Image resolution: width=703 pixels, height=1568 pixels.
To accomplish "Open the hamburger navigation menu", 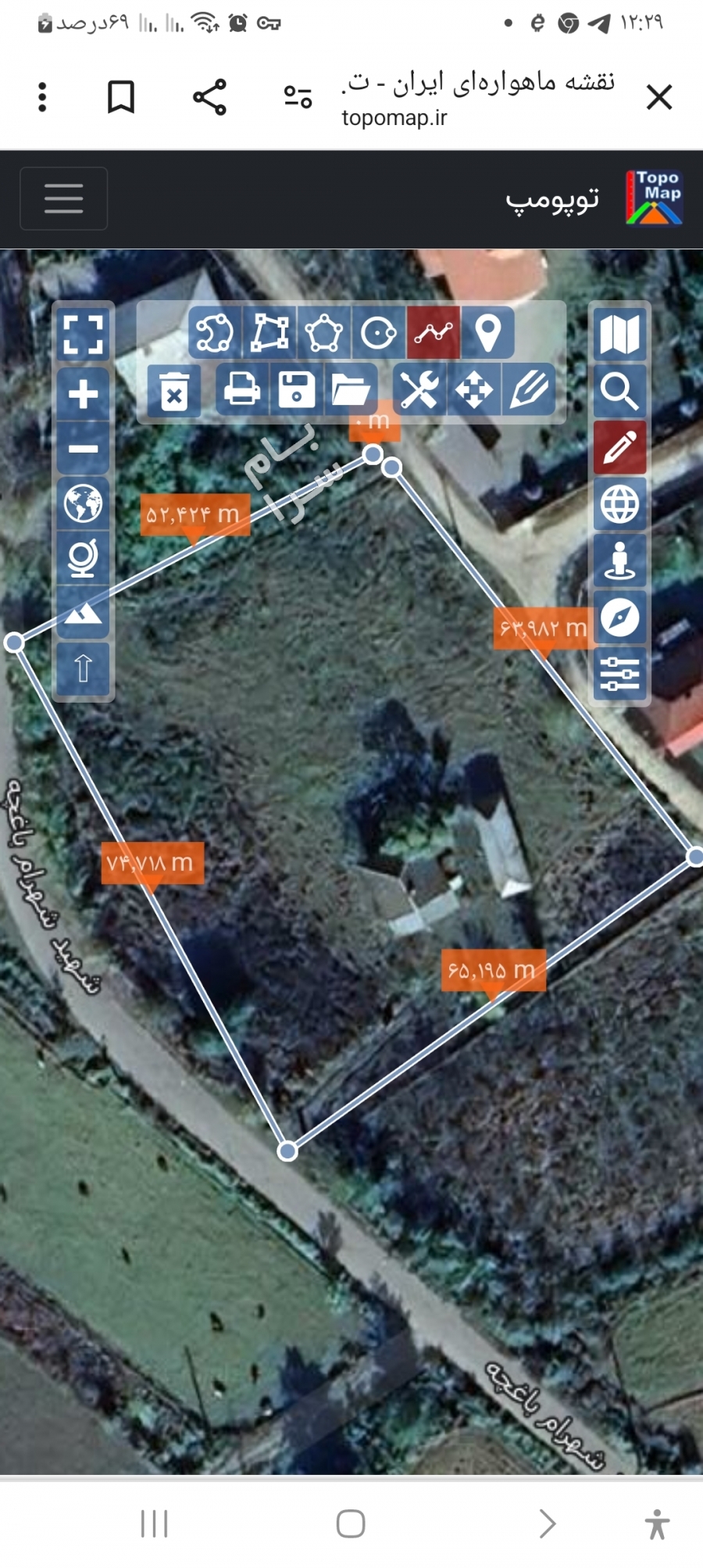I will [63, 199].
